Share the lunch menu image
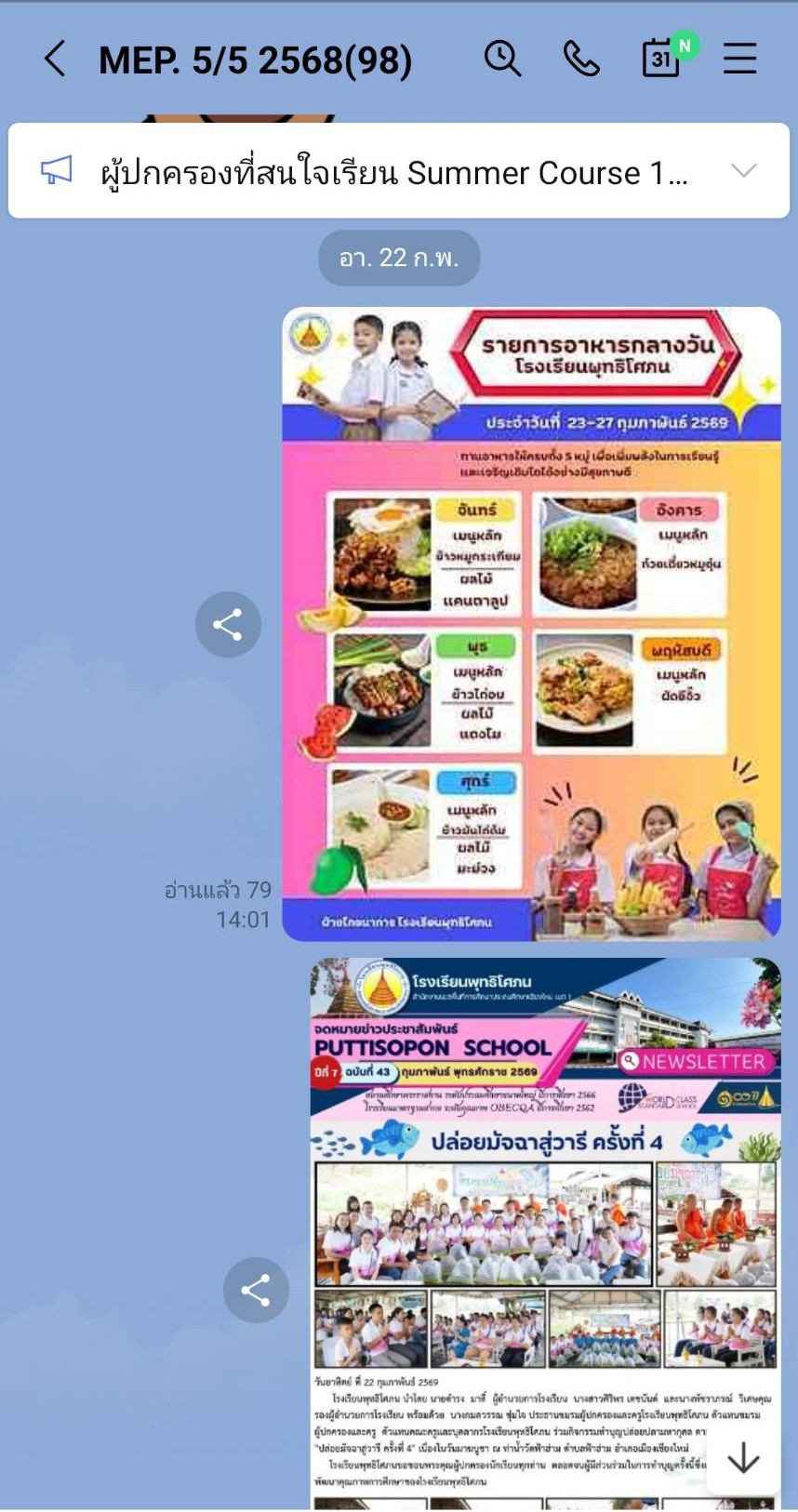This screenshot has height=1512, width=798. coord(228,624)
